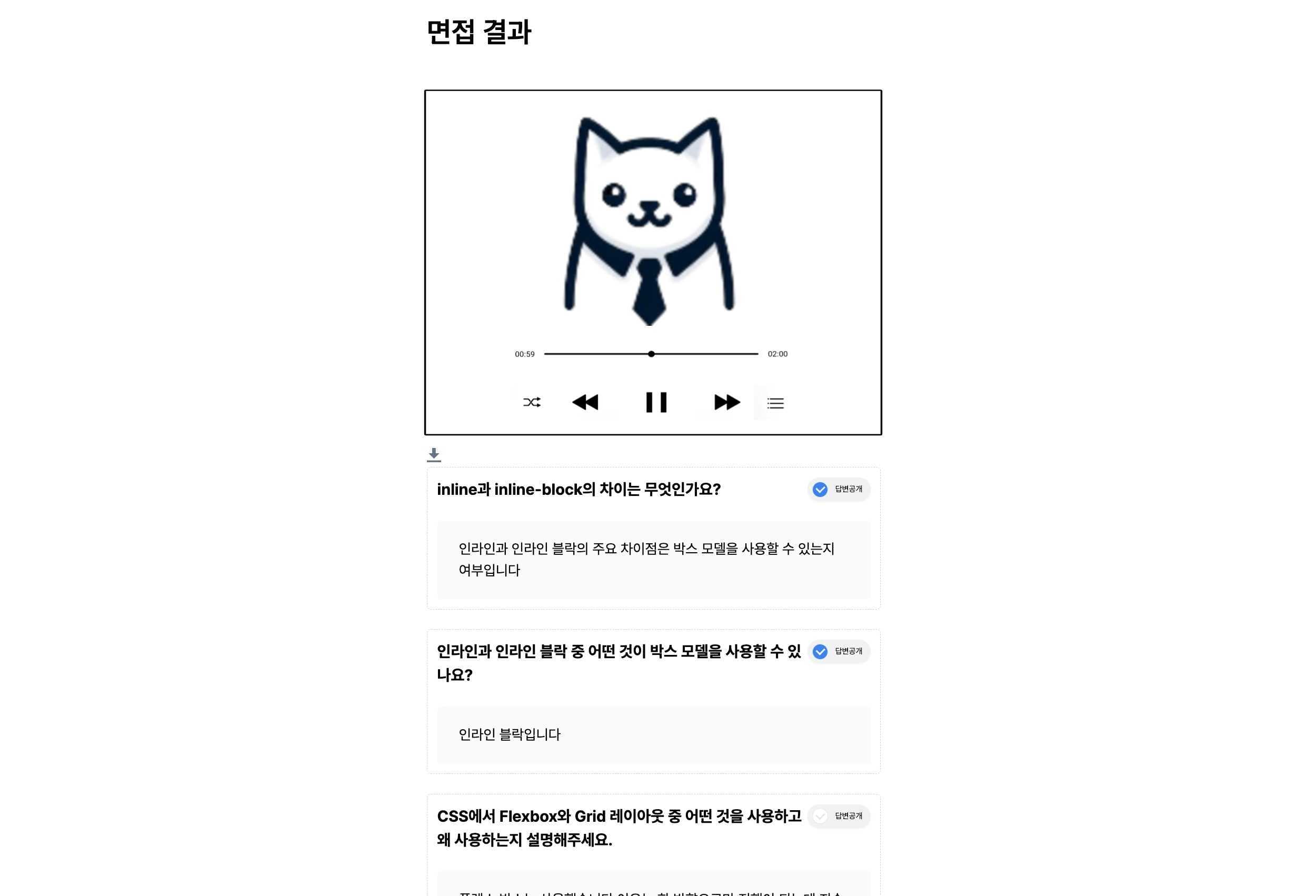Viewport: 1316px width, 896px height.
Task: Toggle shuffle playback
Action: click(x=531, y=402)
